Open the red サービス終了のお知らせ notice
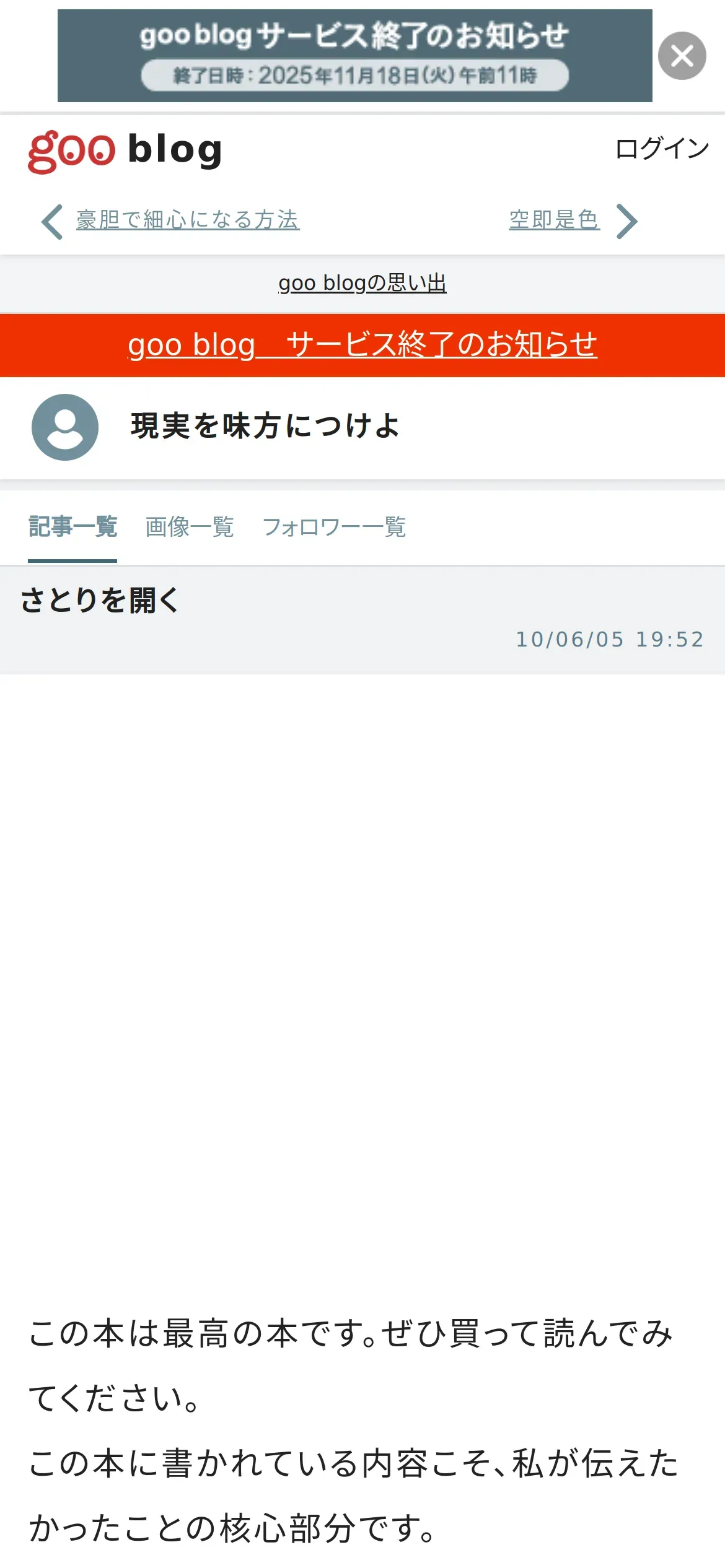The image size is (725, 1568). 362,345
